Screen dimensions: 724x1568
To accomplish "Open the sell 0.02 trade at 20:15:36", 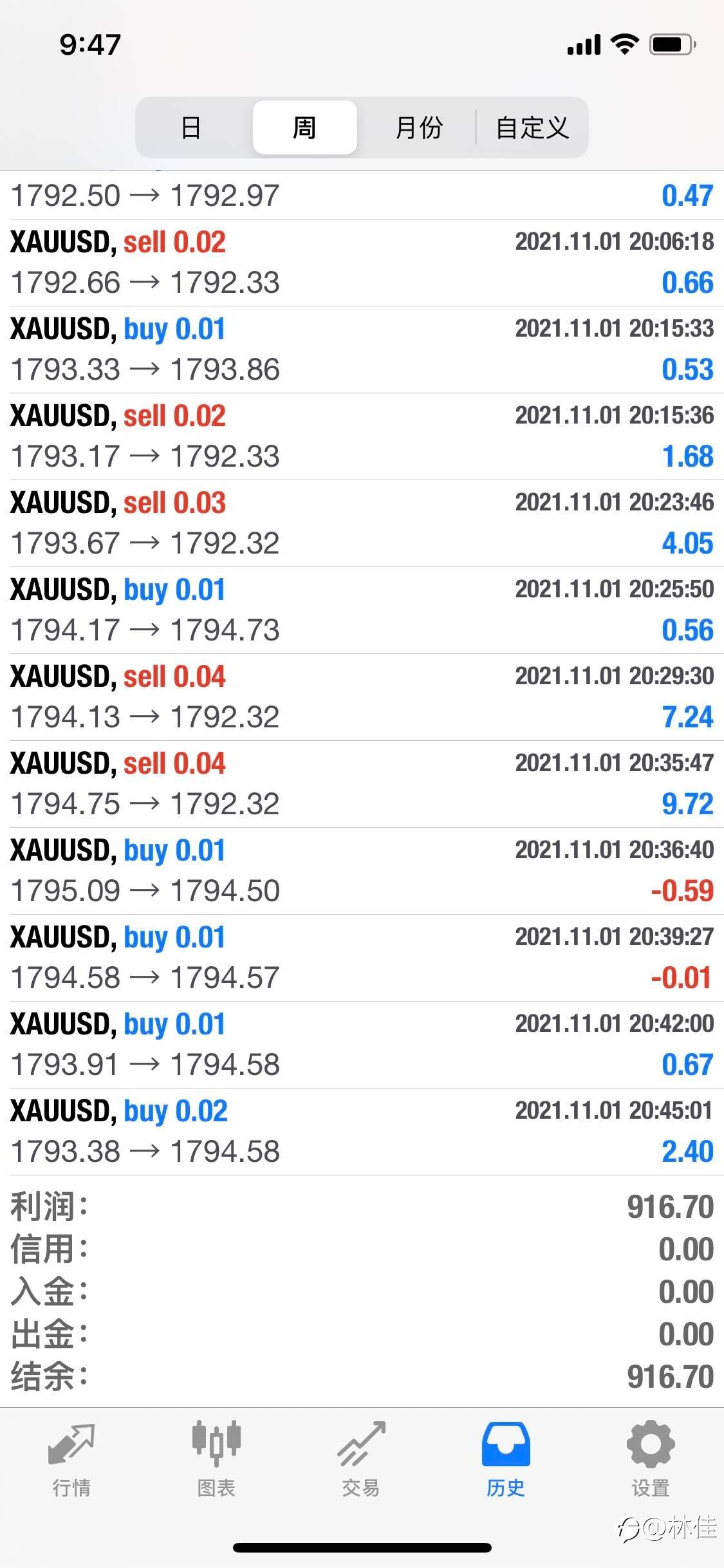I will pyautogui.click(x=362, y=436).
